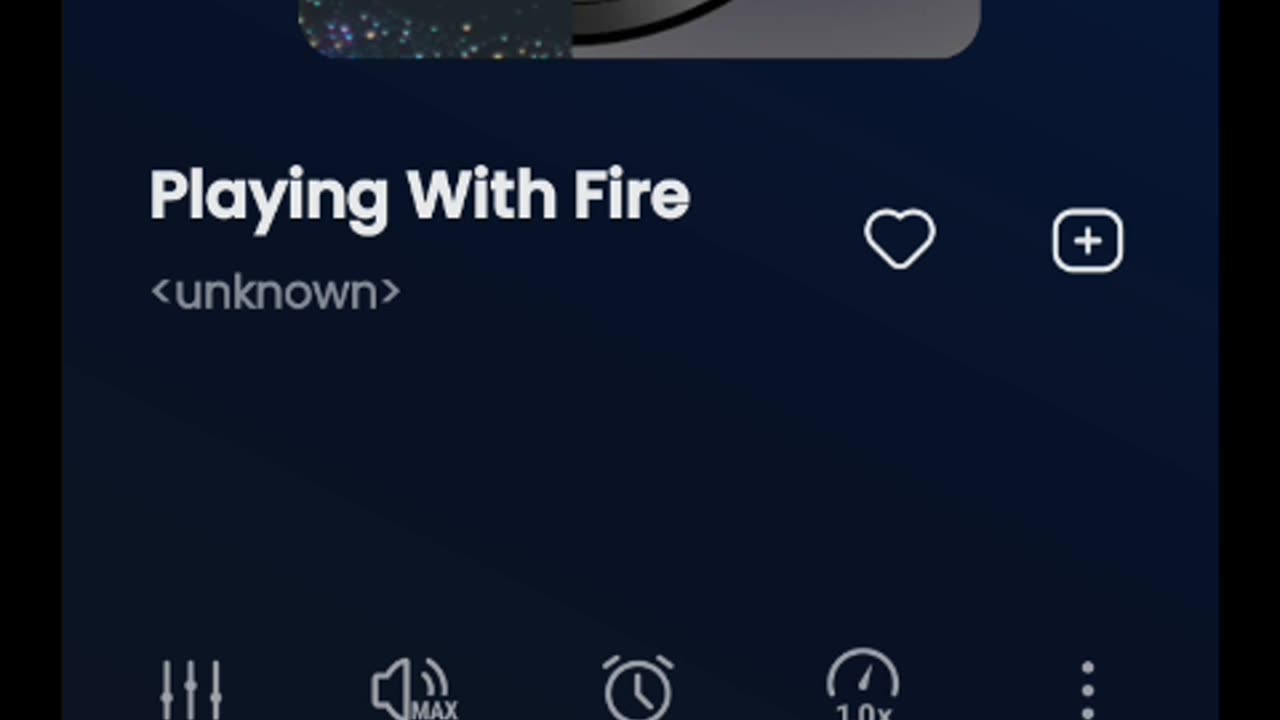1280x720 pixels.
Task: Open the more options menu
Action: coord(1087,690)
